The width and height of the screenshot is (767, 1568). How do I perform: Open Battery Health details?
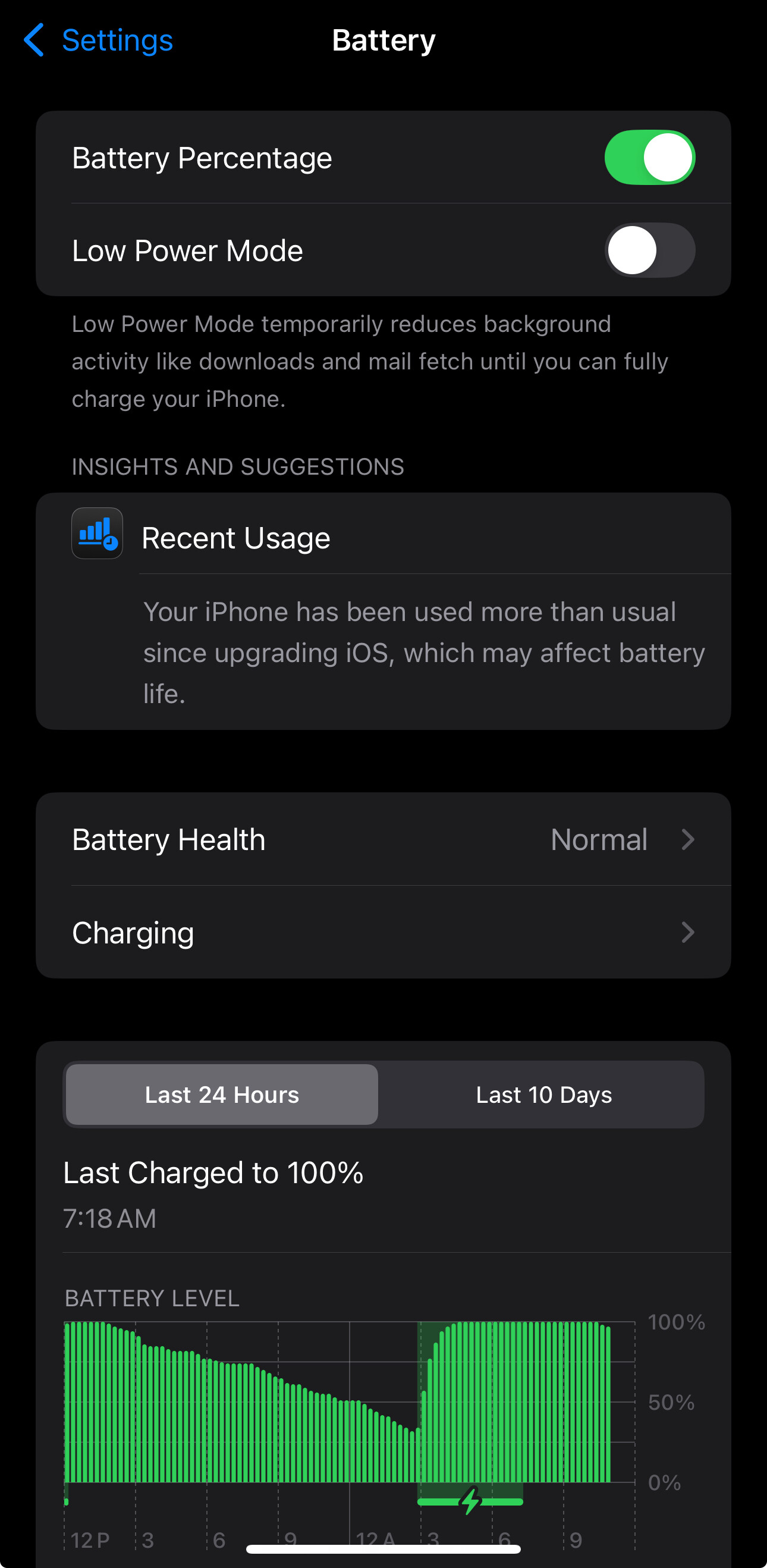click(383, 839)
